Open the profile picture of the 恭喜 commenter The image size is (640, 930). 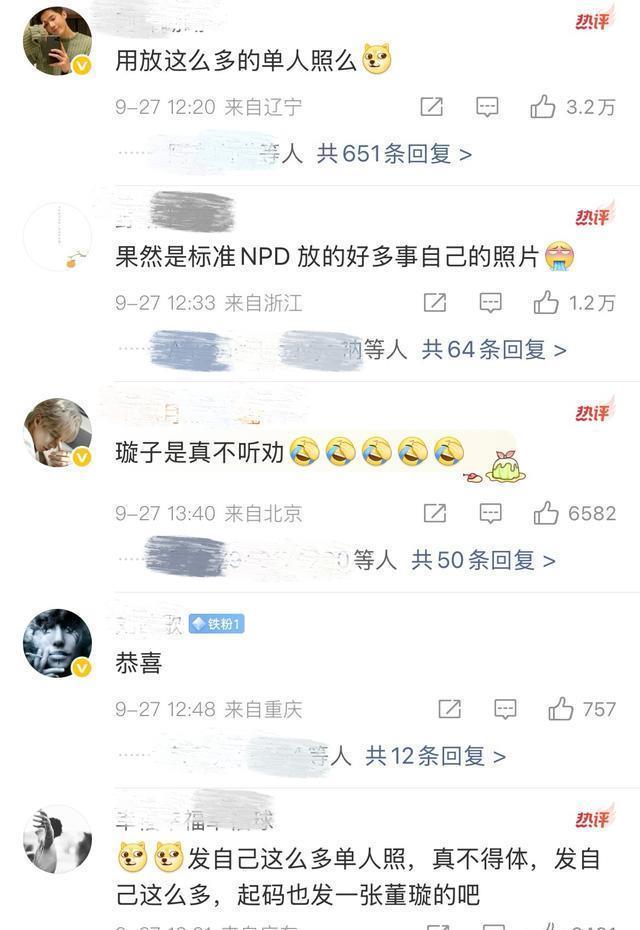pos(57,643)
